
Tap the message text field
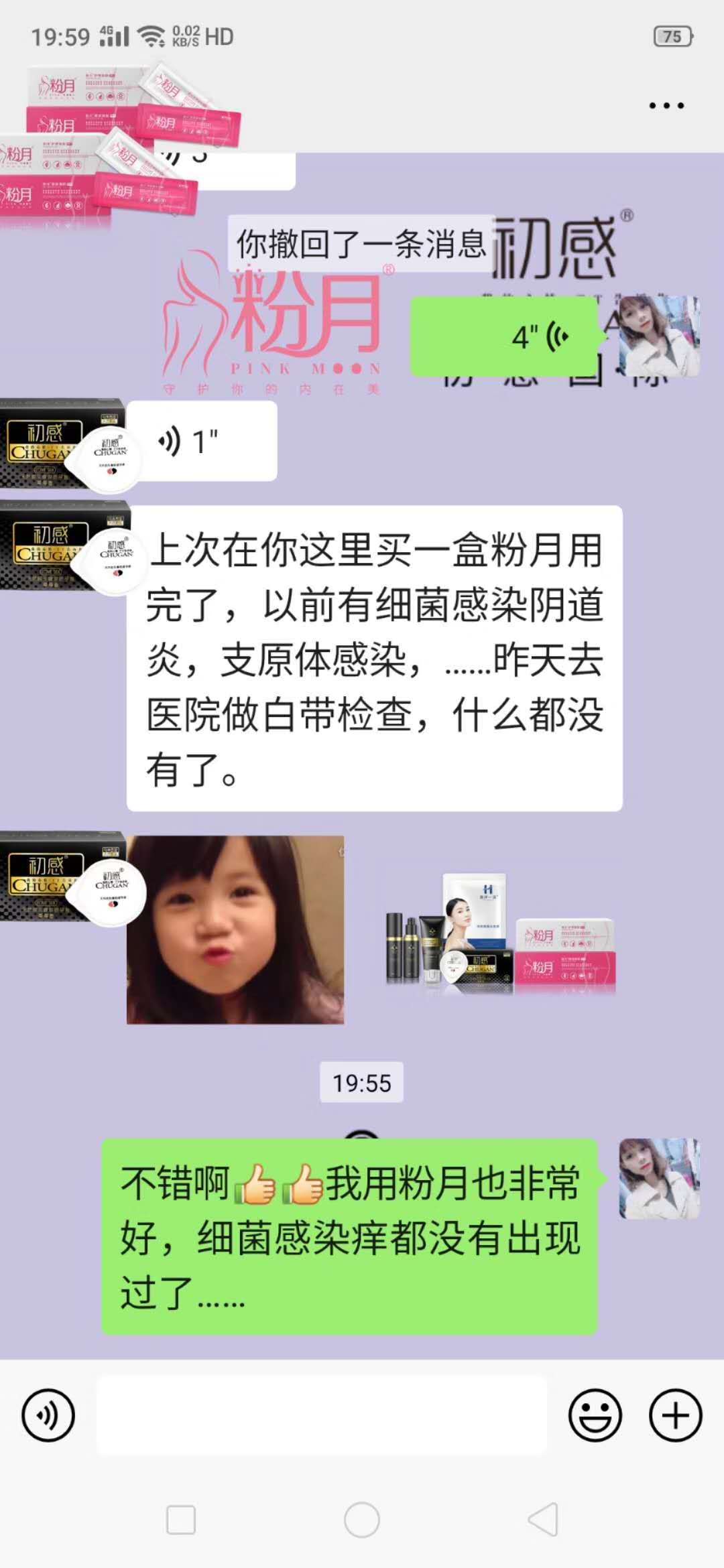(322, 1415)
